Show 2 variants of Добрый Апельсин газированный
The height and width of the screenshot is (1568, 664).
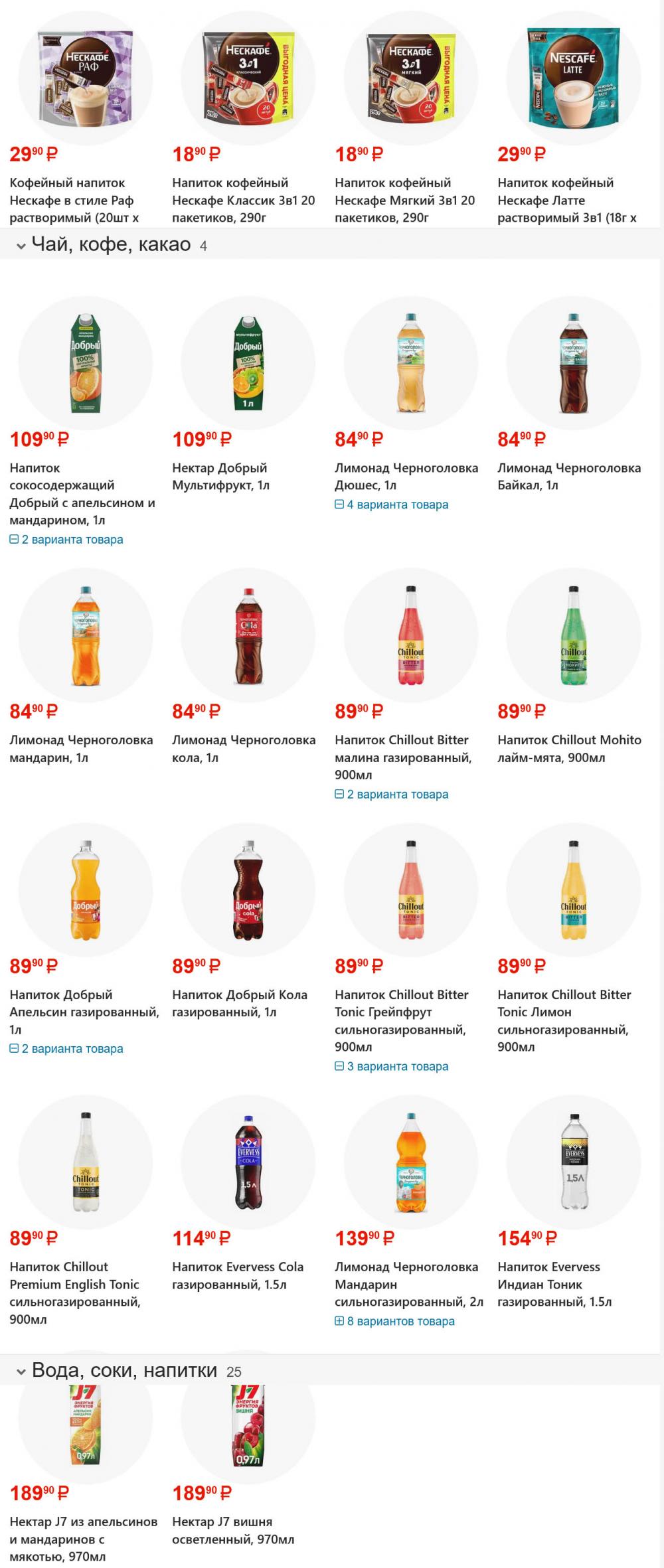click(x=66, y=1049)
